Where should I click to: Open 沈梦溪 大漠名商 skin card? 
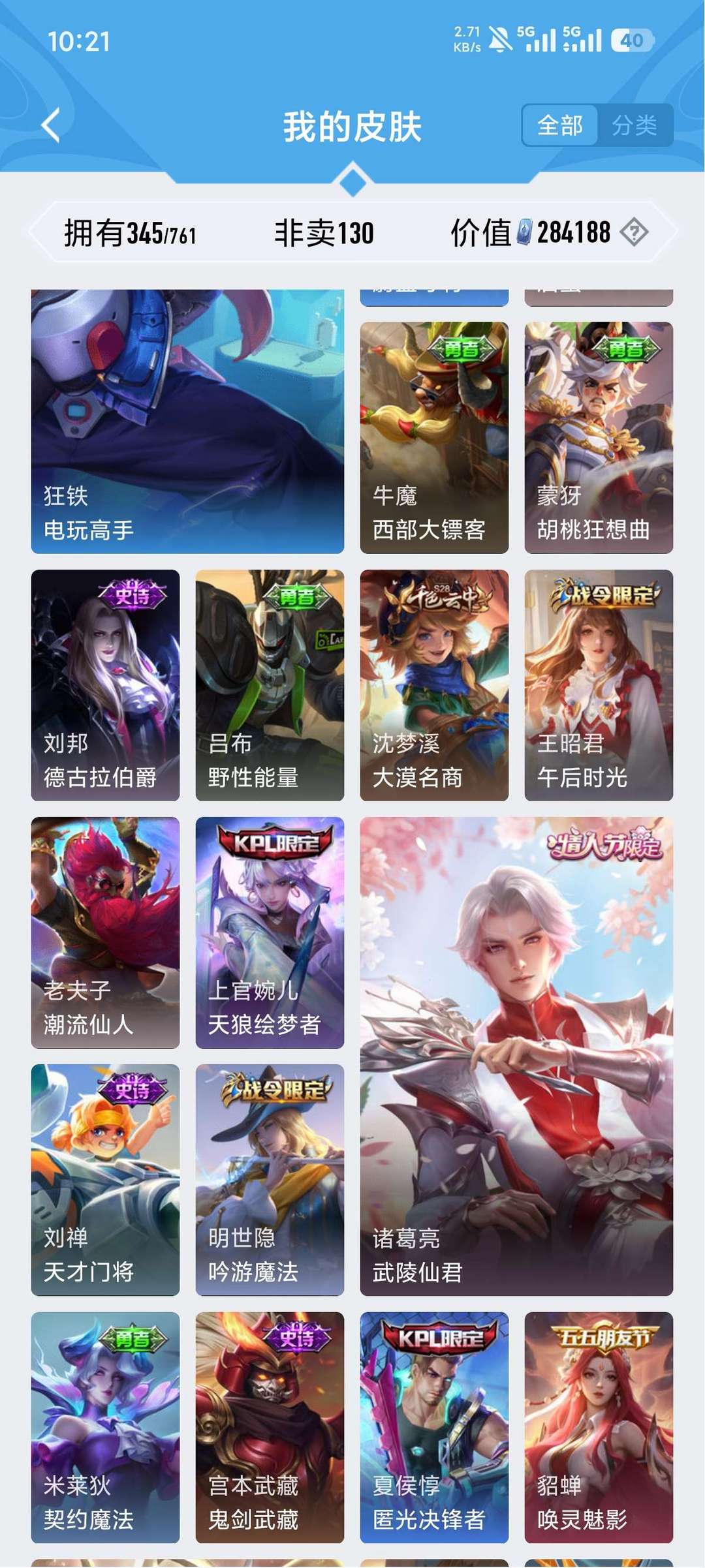click(x=434, y=684)
